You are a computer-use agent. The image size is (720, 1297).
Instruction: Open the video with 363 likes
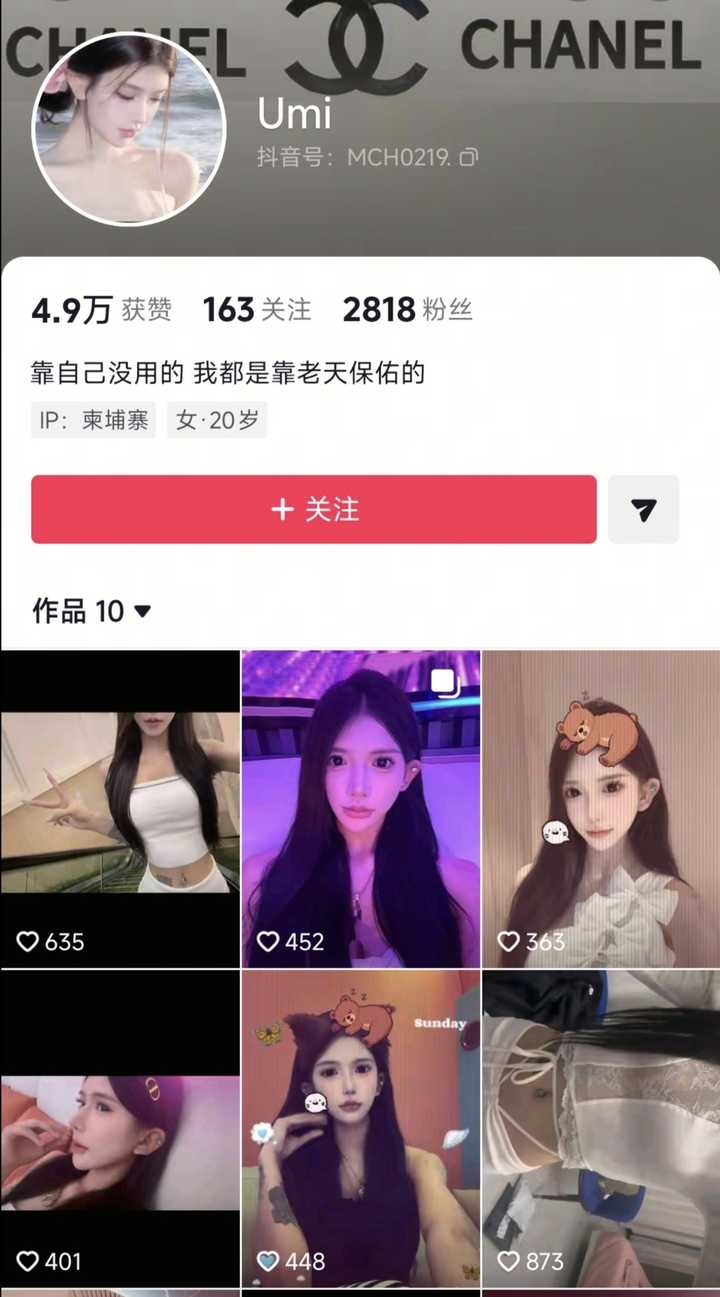tap(601, 809)
